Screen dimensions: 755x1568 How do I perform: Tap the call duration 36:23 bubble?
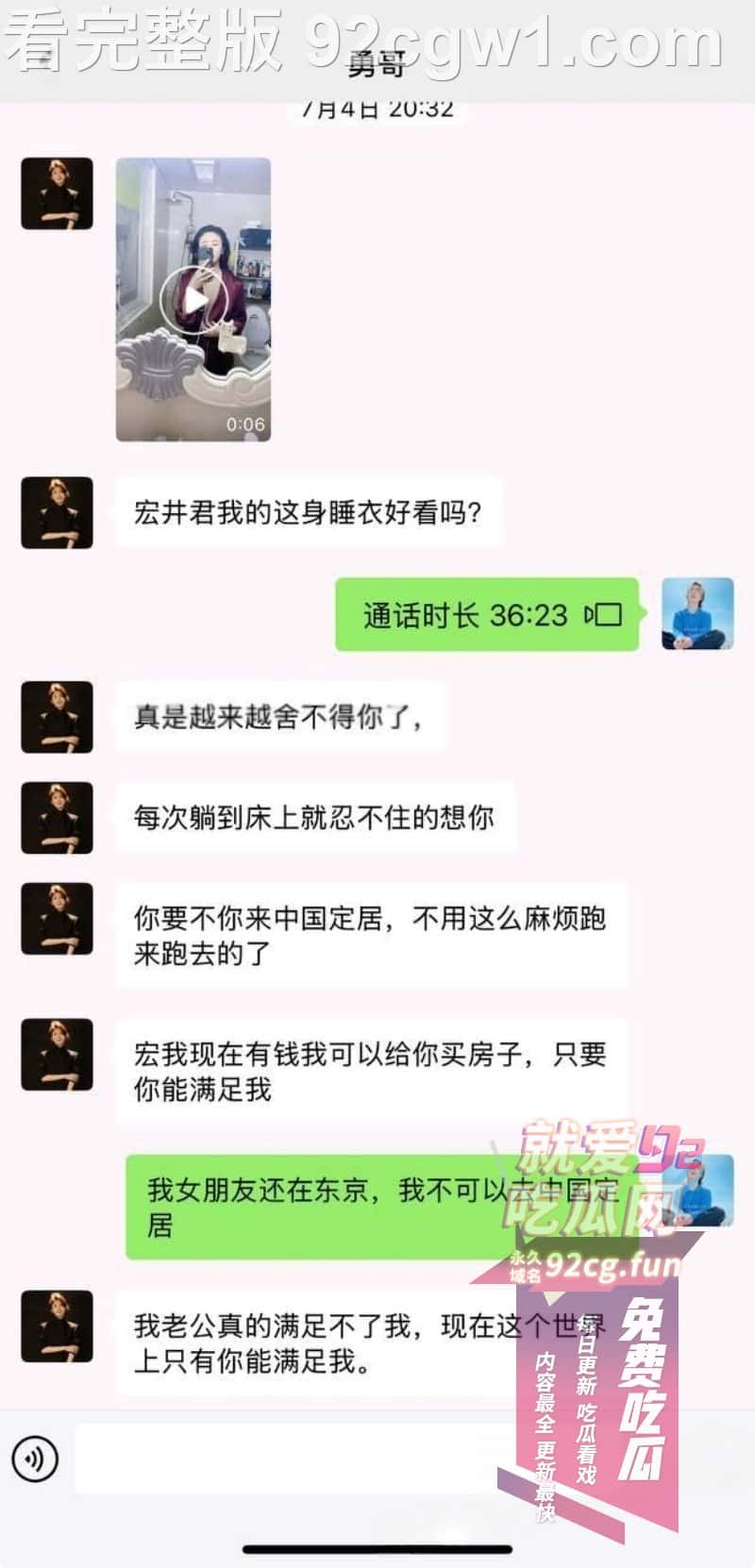click(487, 615)
